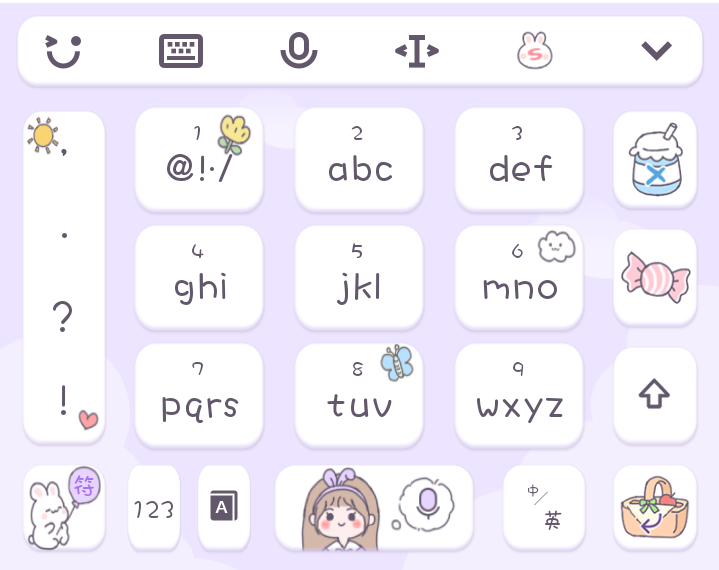Open the bunny skin icon
Viewport: 719px width, 570px height.
point(534,50)
